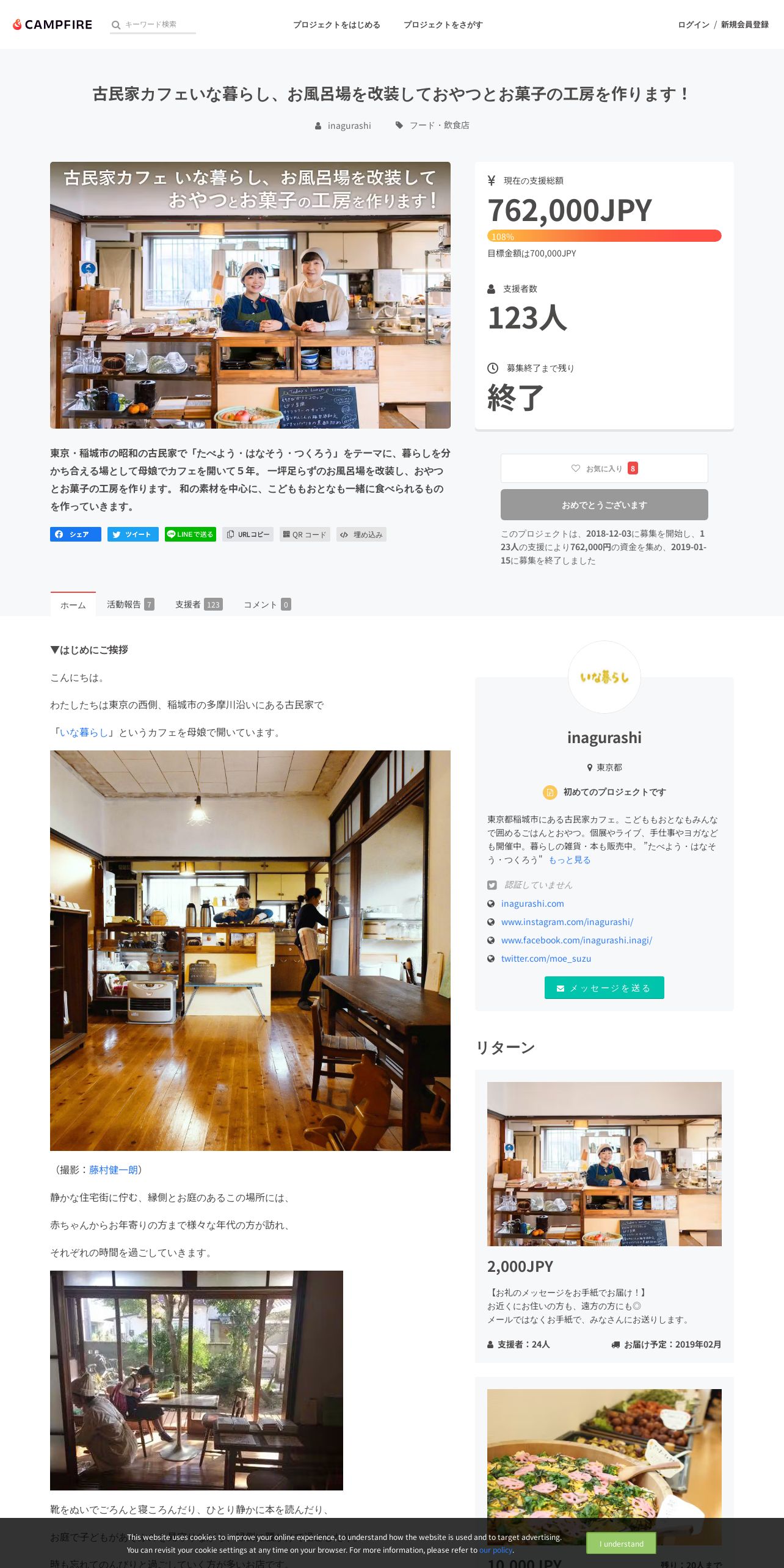The height and width of the screenshot is (1568, 784).
Task: Add project to お気に入り favorites
Action: click(x=604, y=468)
